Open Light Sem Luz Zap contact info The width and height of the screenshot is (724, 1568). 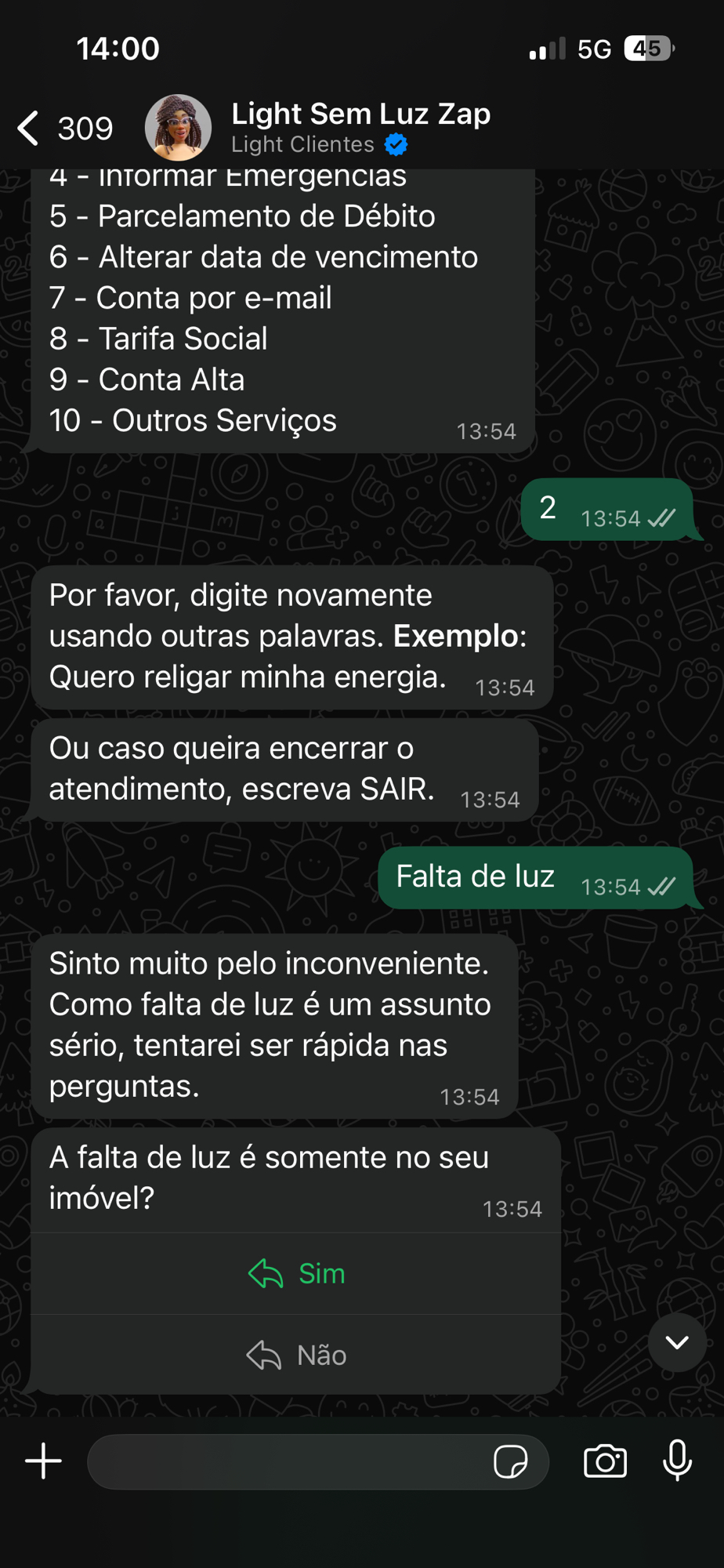(360, 127)
